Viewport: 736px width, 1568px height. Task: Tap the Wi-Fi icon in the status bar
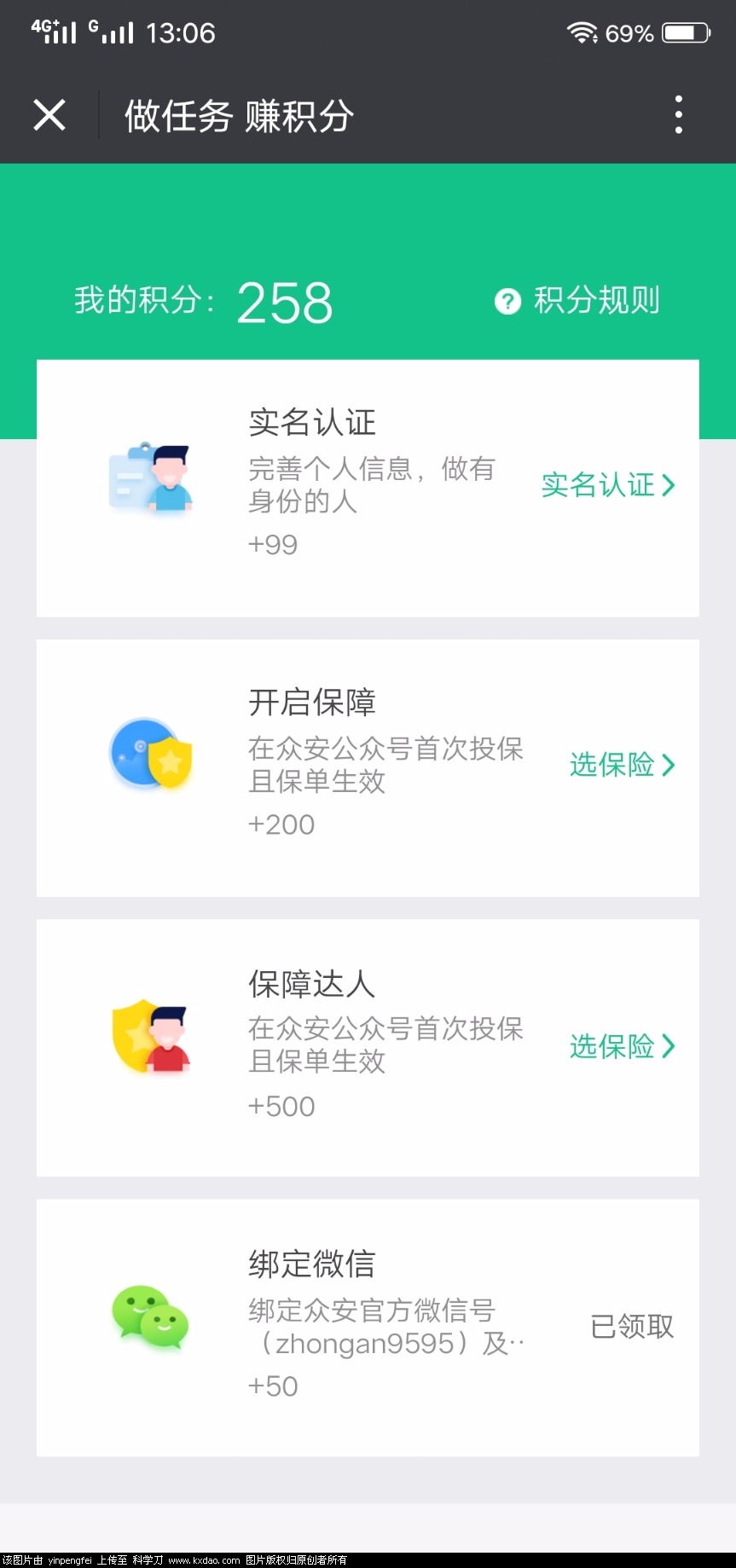click(582, 31)
